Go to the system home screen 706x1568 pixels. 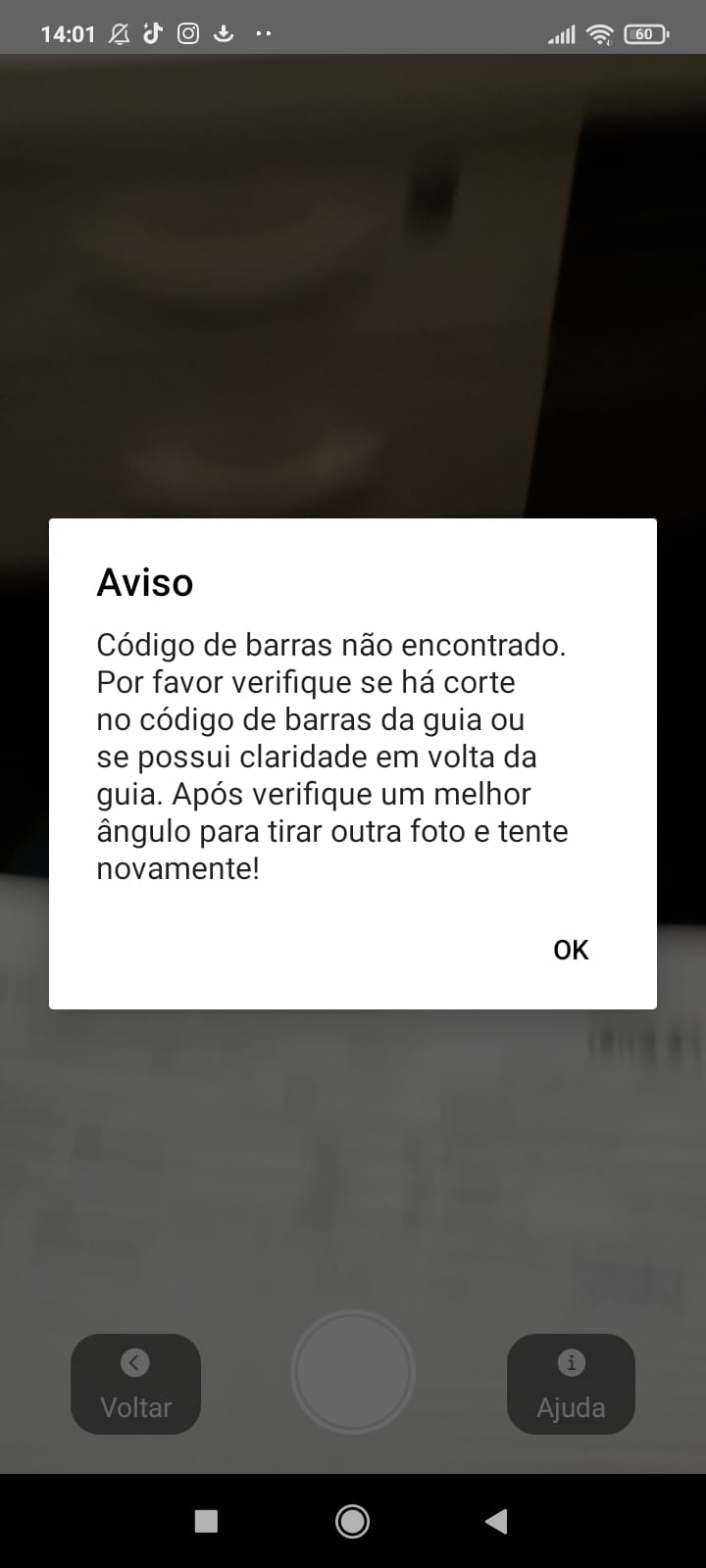click(x=353, y=1521)
